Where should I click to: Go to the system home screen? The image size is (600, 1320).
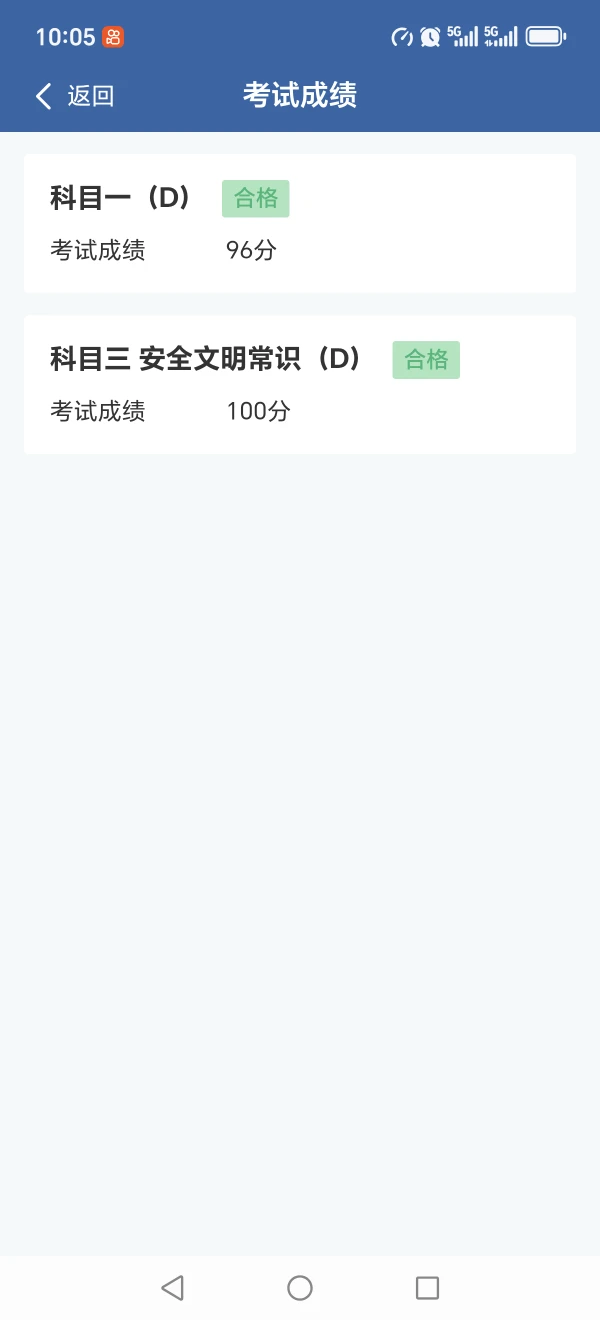300,1287
